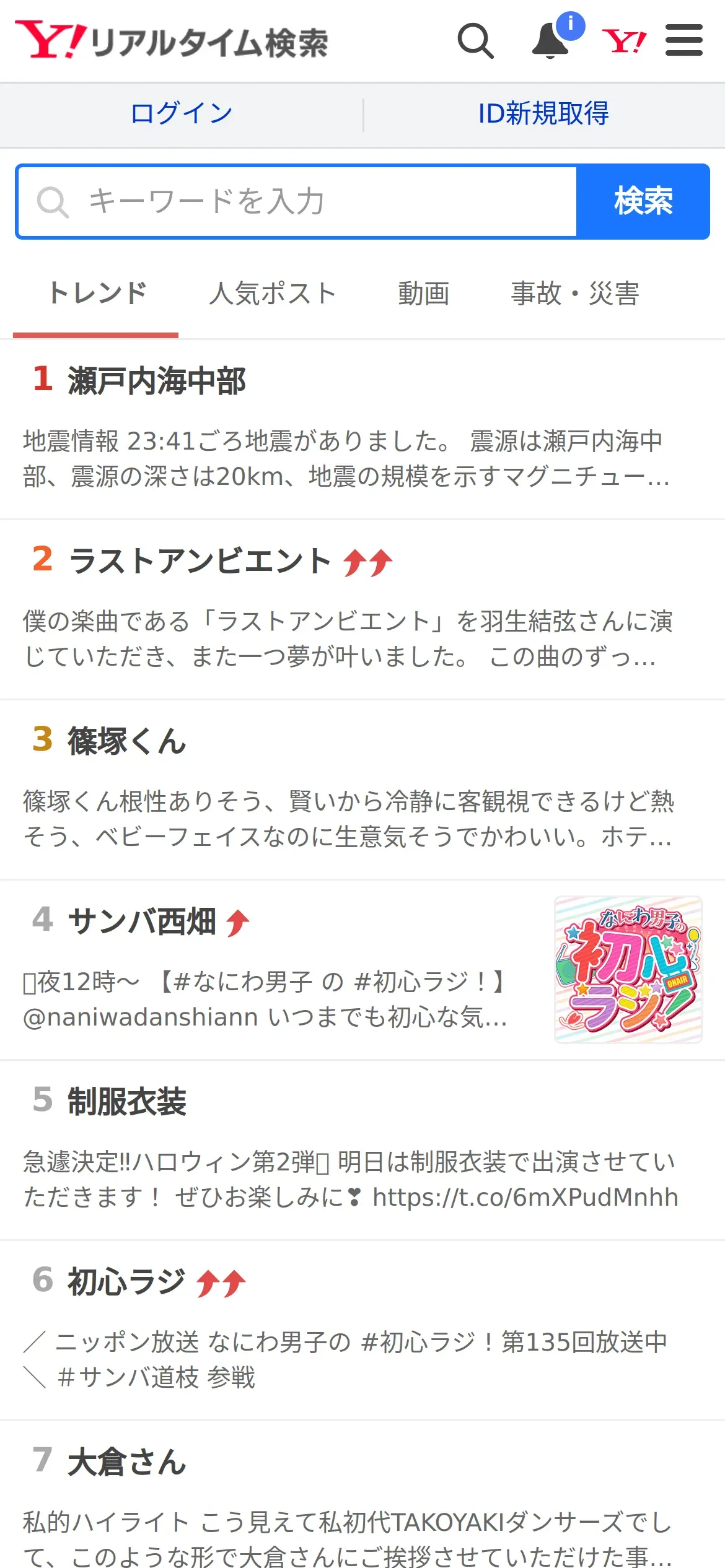Switch to the 動画 tab

click(x=423, y=294)
